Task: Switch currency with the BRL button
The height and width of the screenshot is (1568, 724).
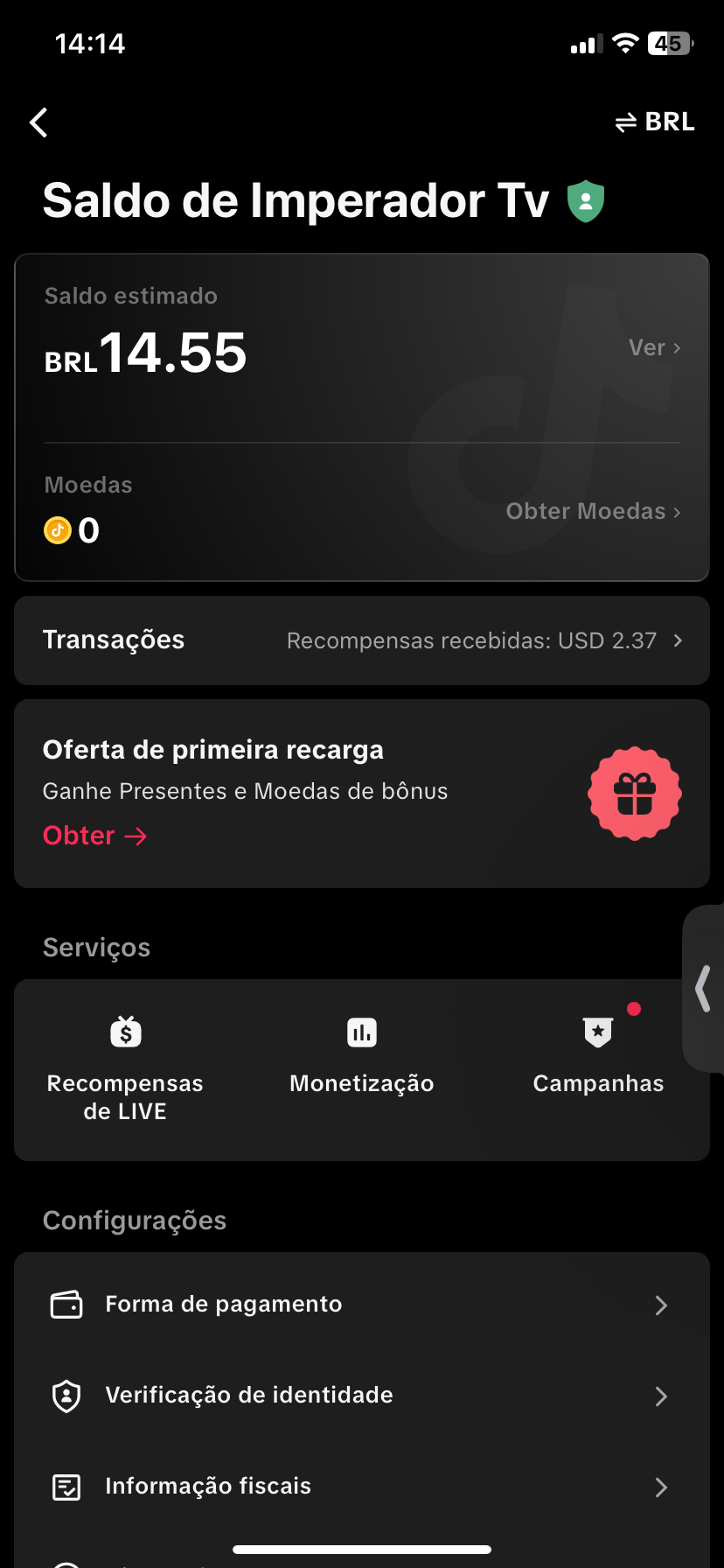Action: click(x=655, y=122)
